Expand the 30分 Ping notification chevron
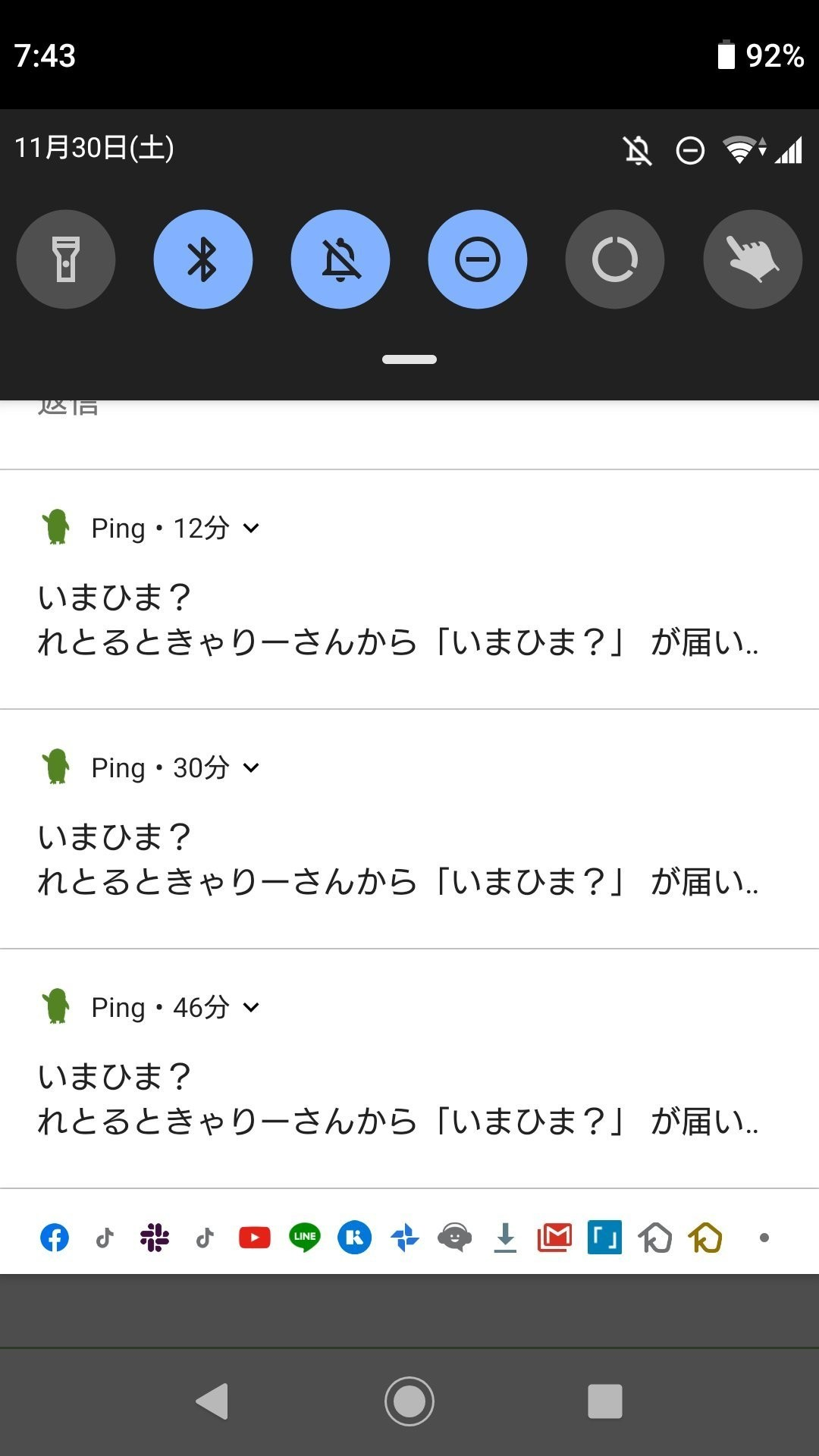 coord(251,768)
